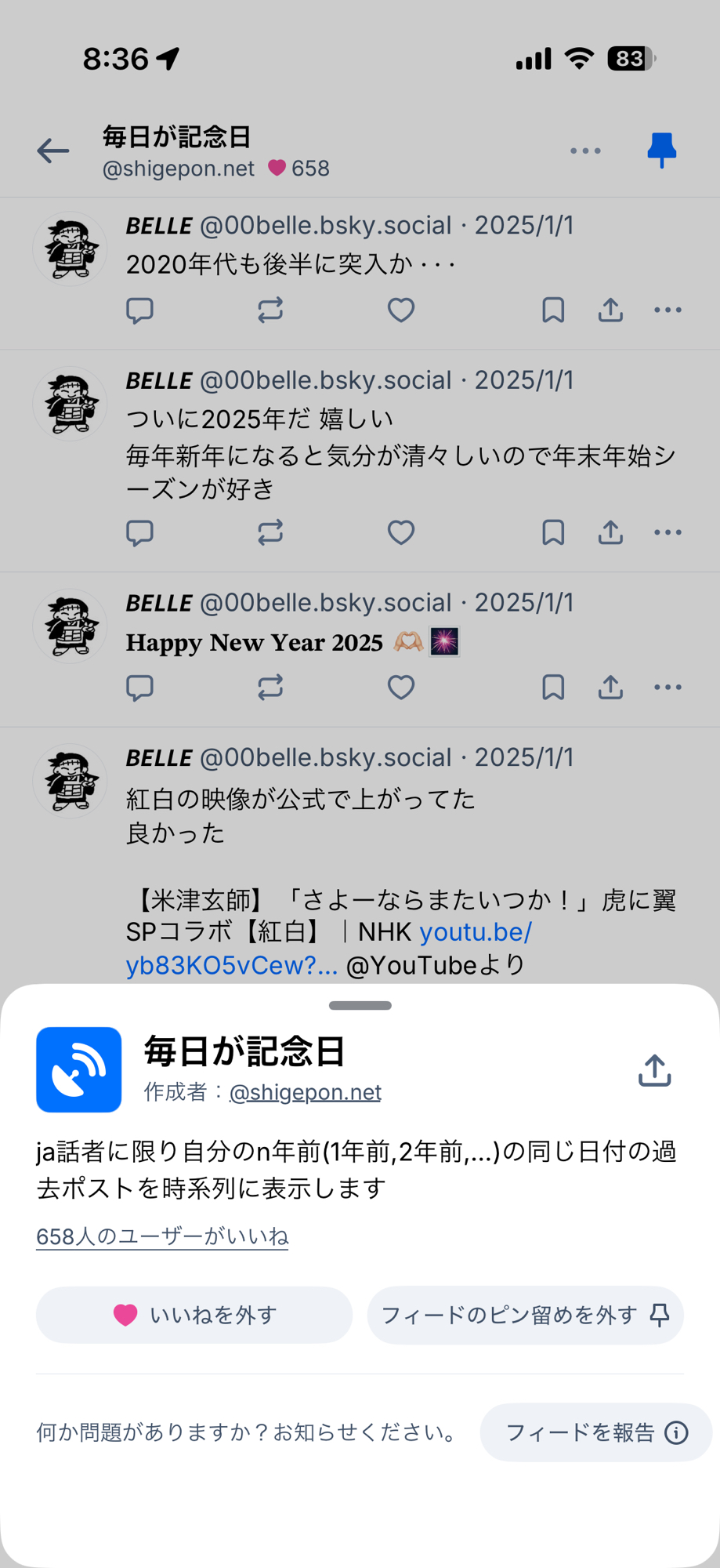720x1568 pixels.
Task: Go back with the header arrow
Action: pyautogui.click(x=53, y=151)
